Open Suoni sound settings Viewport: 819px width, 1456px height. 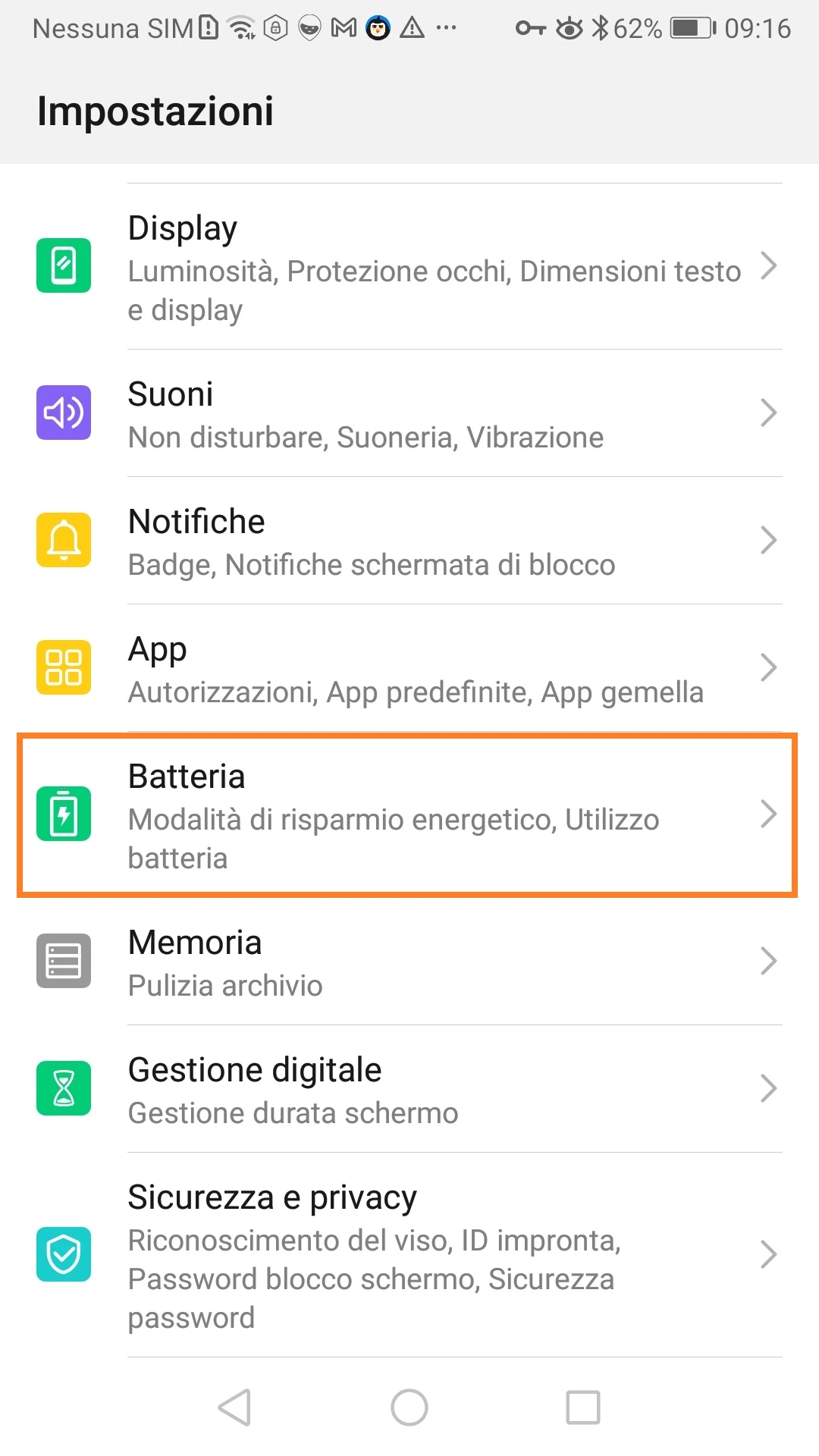click(409, 414)
